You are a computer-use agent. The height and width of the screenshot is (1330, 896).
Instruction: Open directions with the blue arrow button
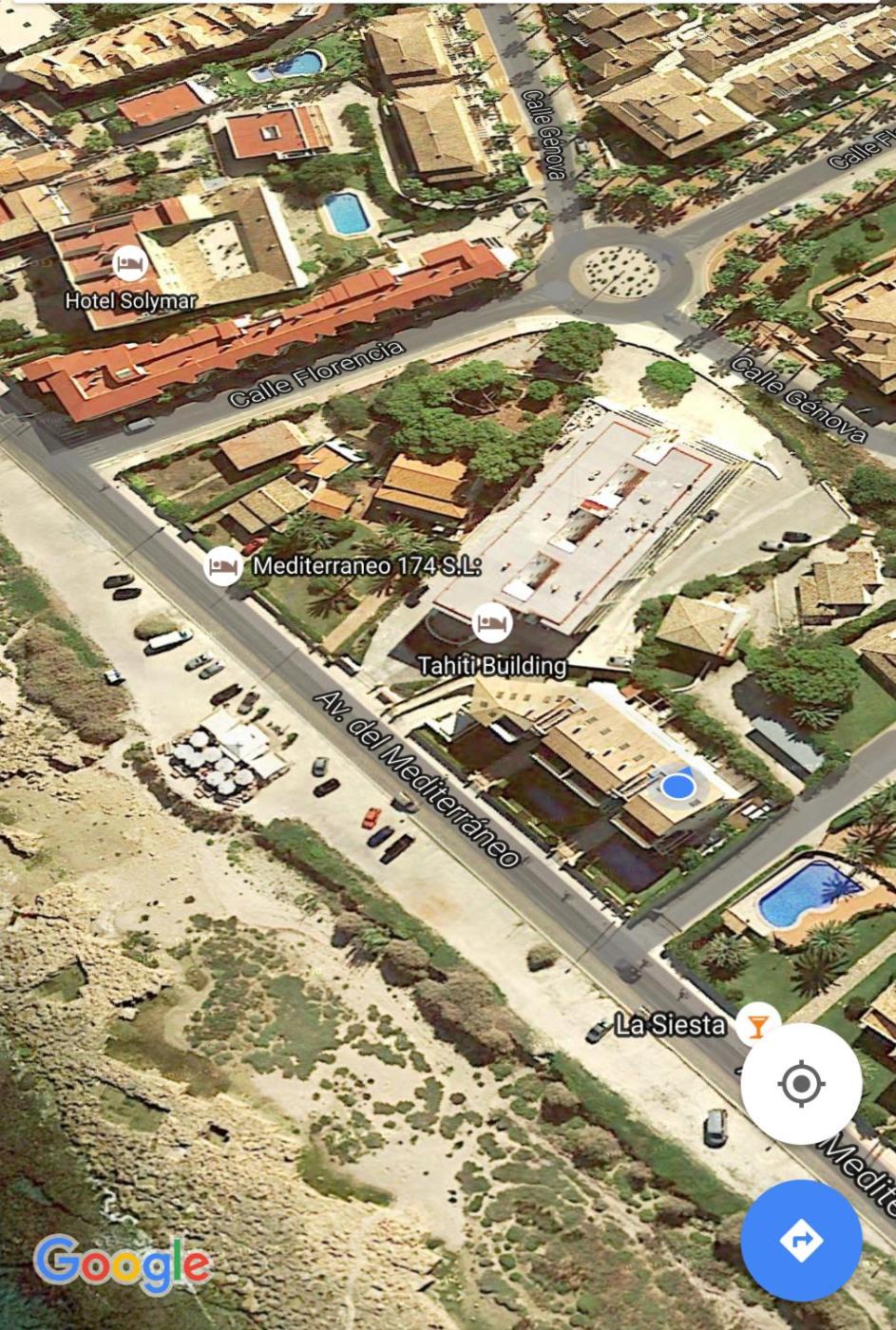(801, 1240)
